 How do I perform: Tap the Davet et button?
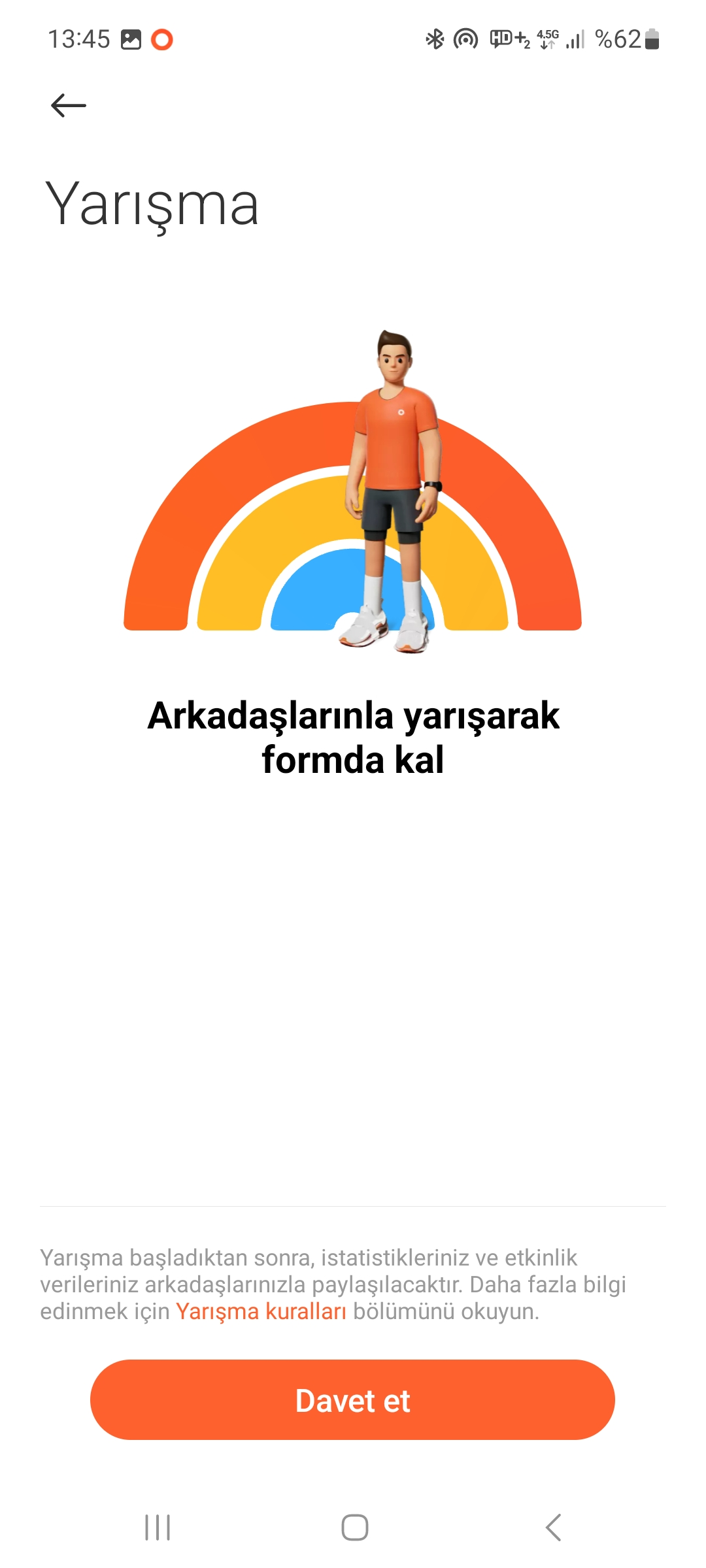[x=352, y=1400]
